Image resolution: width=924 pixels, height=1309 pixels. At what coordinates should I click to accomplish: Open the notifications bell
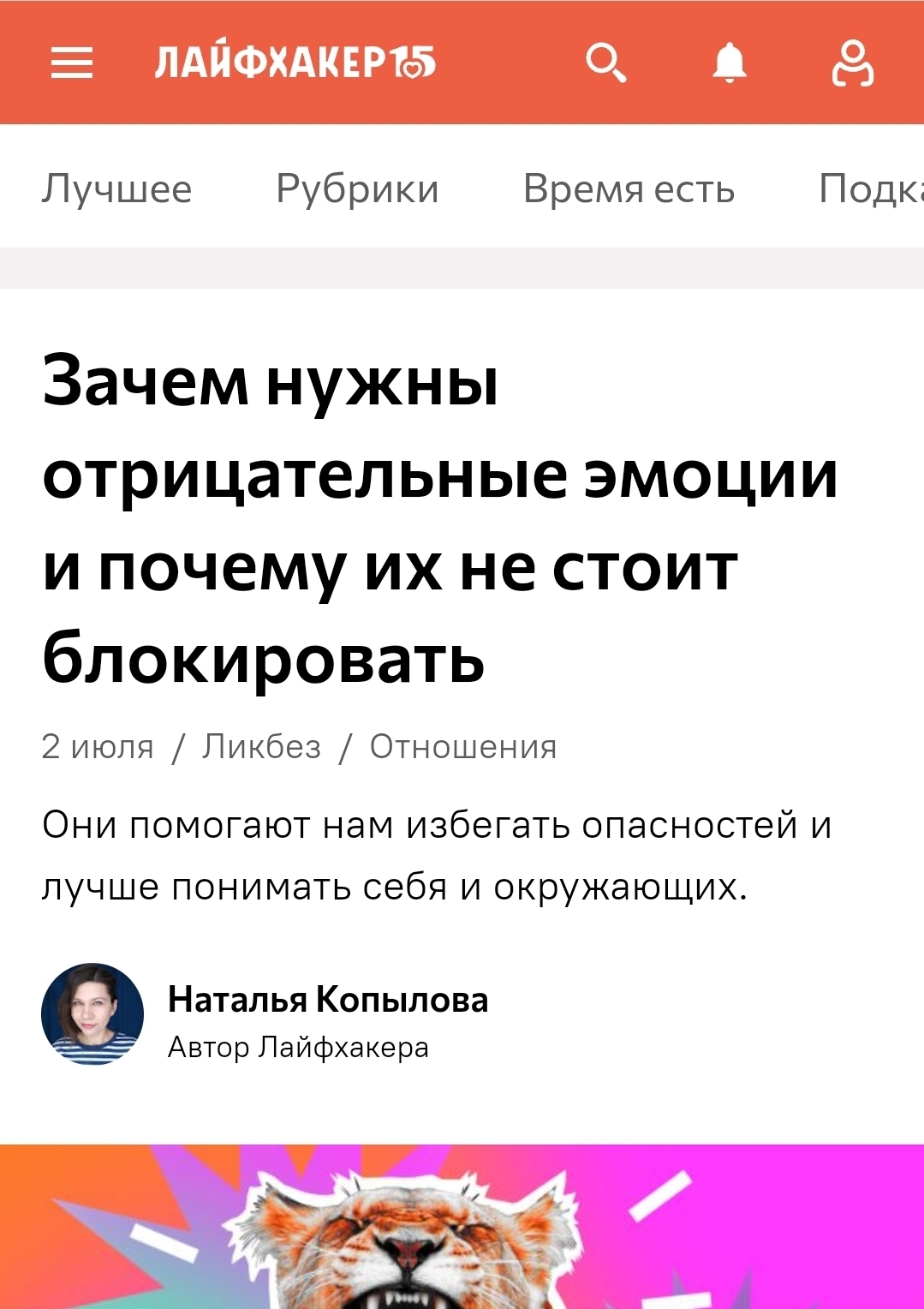coord(730,63)
